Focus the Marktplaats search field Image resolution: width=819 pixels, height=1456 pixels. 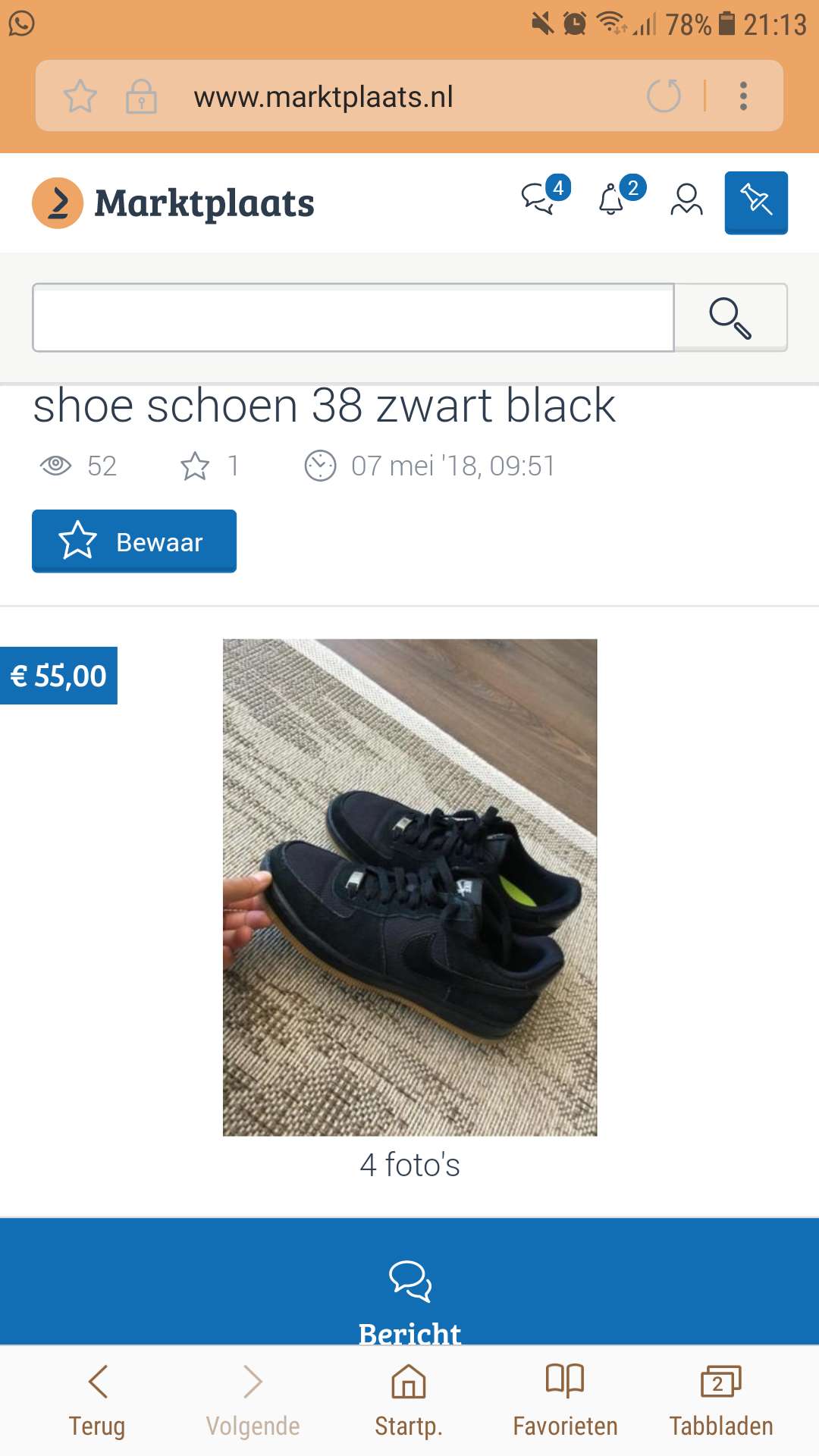point(353,318)
